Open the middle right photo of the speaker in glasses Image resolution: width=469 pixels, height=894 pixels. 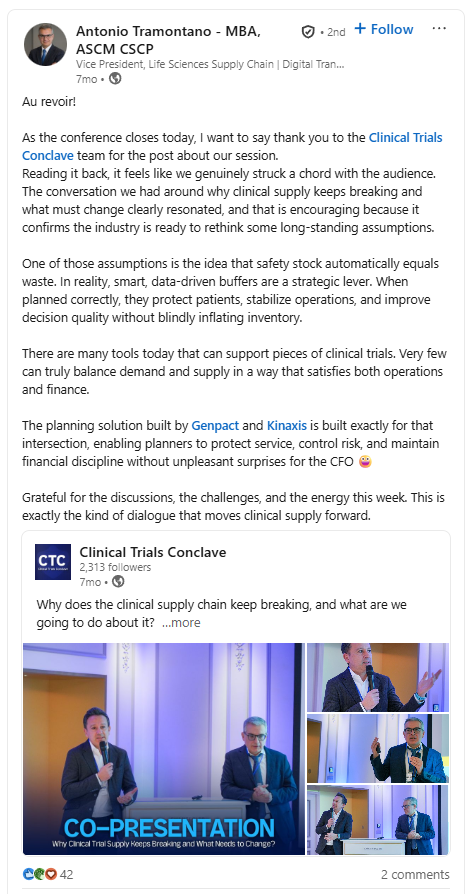coord(378,749)
